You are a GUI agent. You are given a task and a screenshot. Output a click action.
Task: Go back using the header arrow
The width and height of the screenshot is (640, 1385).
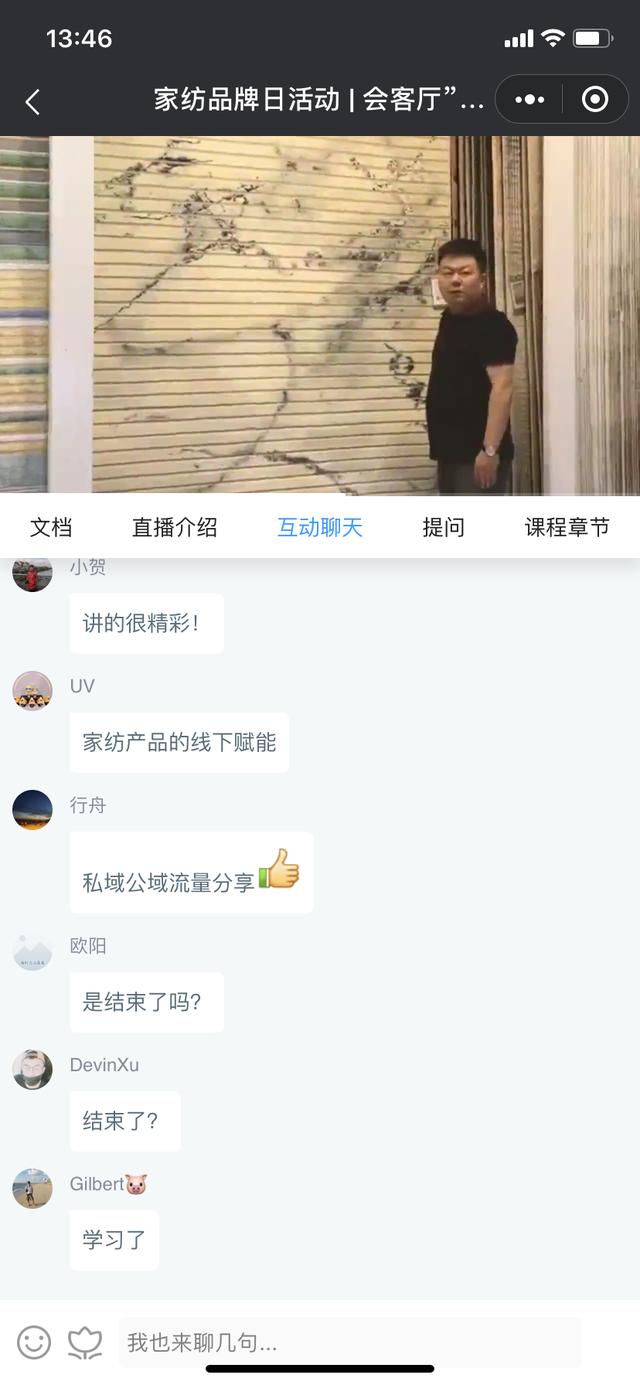coord(33,101)
